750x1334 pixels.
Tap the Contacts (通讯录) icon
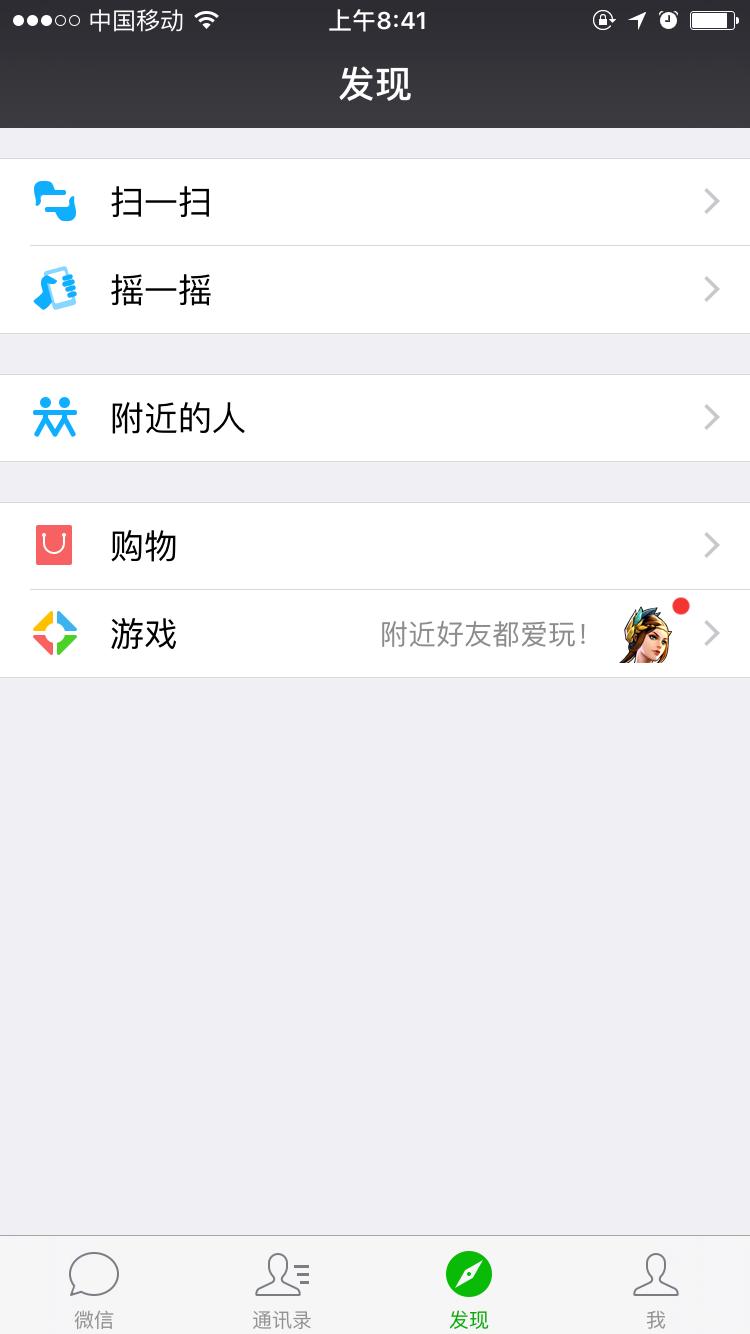pyautogui.click(x=281, y=1274)
